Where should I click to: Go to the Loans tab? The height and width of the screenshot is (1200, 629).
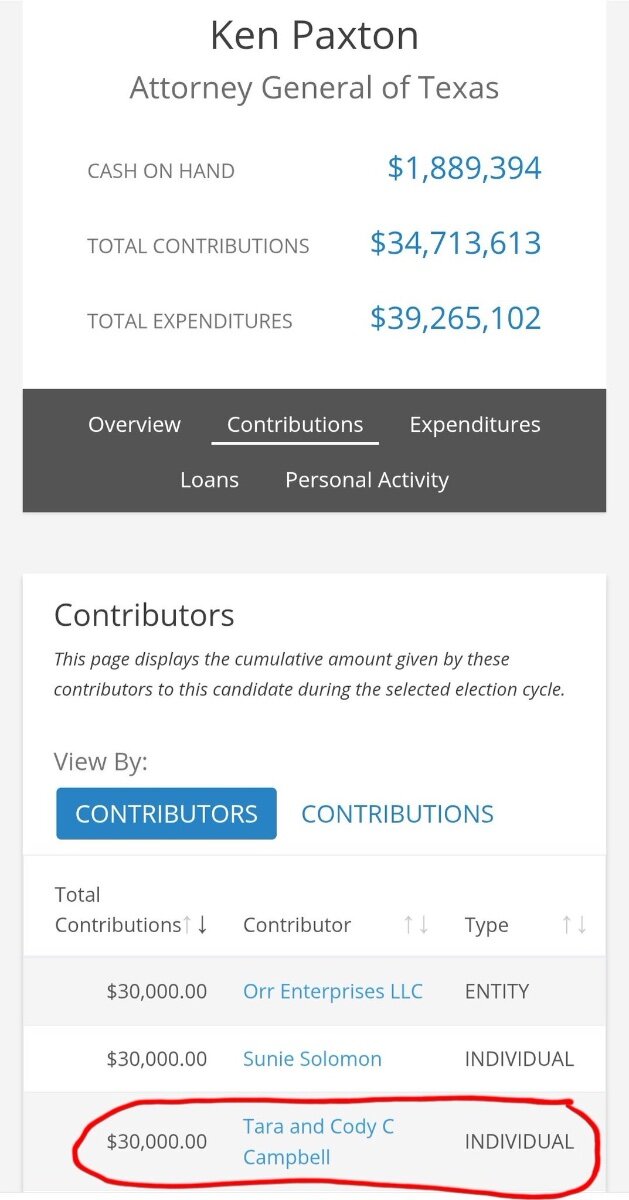point(209,479)
